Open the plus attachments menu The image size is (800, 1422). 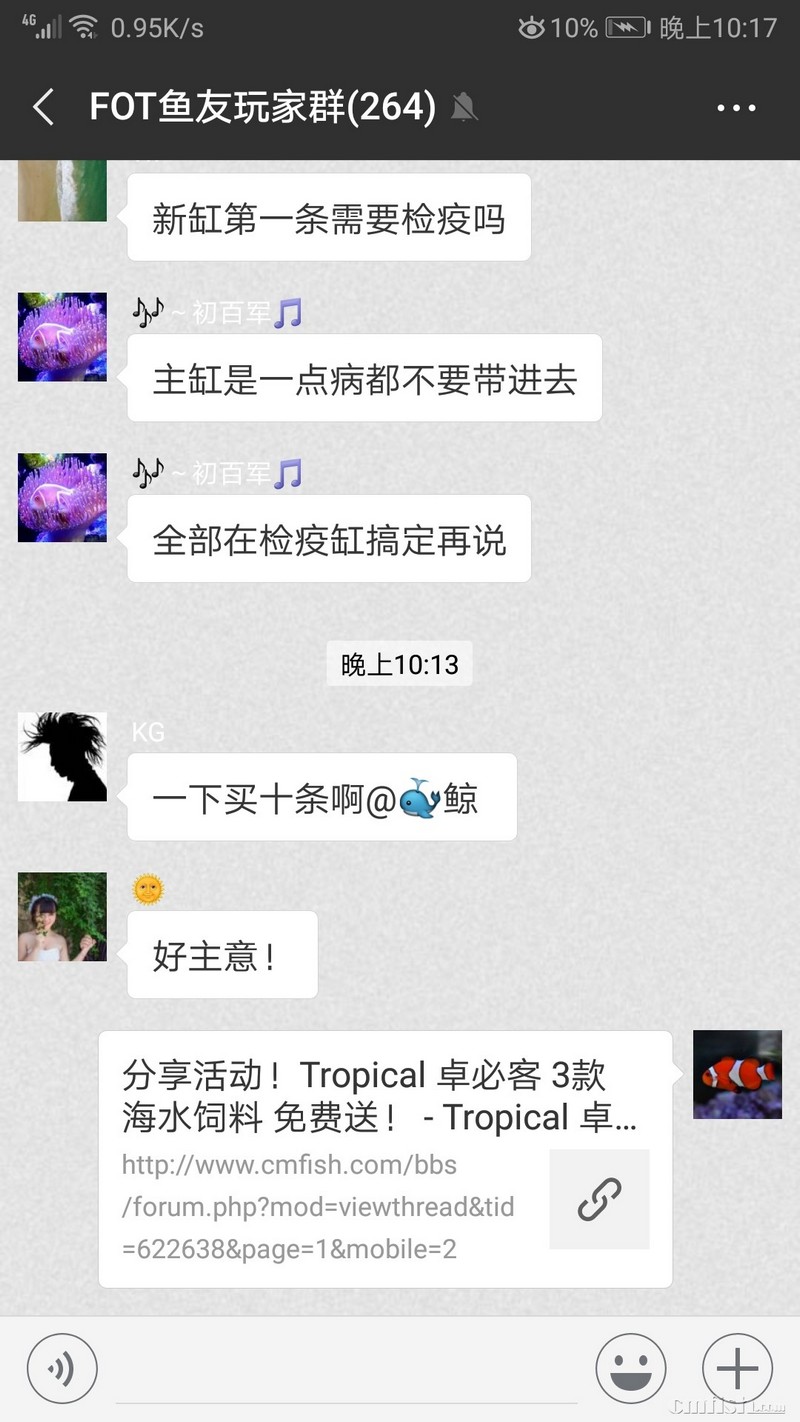(737, 1369)
